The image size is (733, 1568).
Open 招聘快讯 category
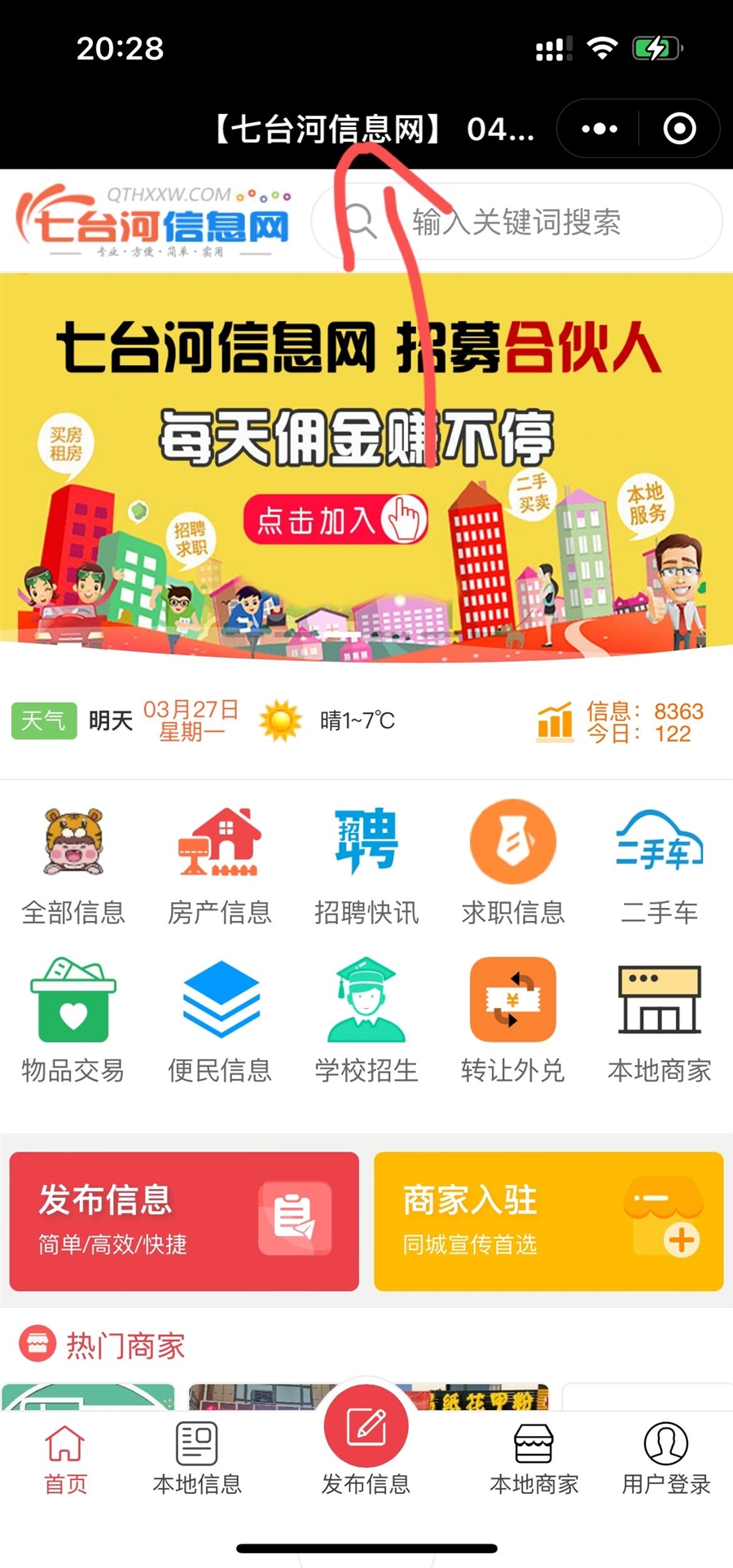coord(366,864)
